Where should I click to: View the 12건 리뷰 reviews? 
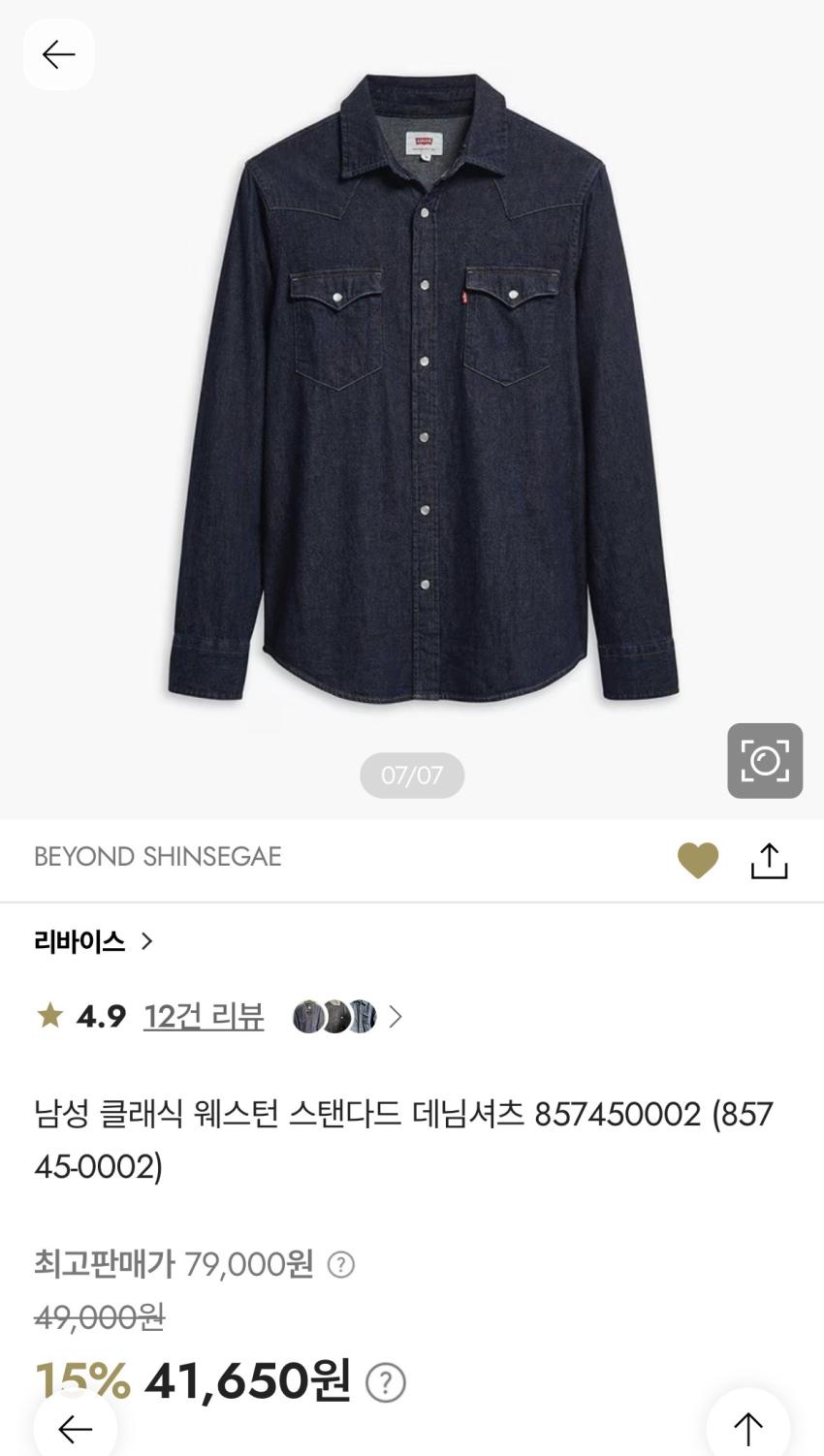[x=204, y=1016]
